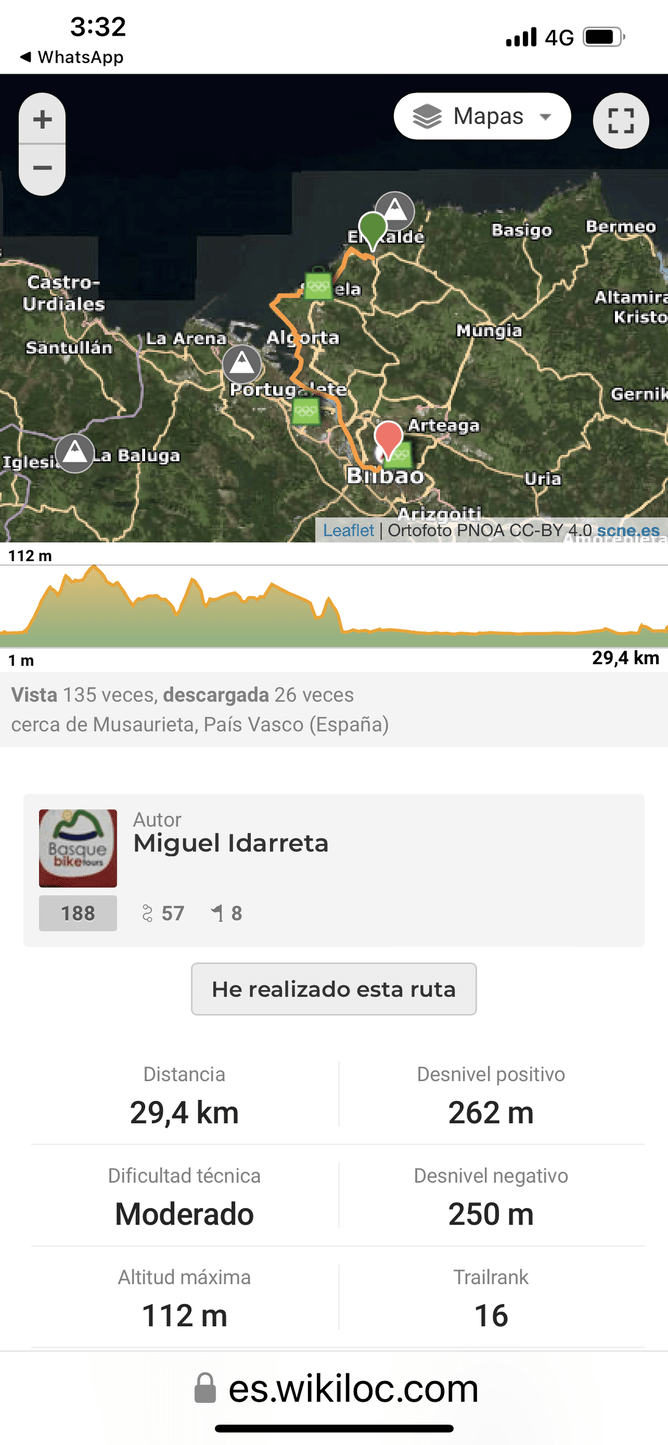The width and height of the screenshot is (668, 1445).
Task: Open author Miguel Idarreta's profile
Action: pyautogui.click(x=231, y=843)
